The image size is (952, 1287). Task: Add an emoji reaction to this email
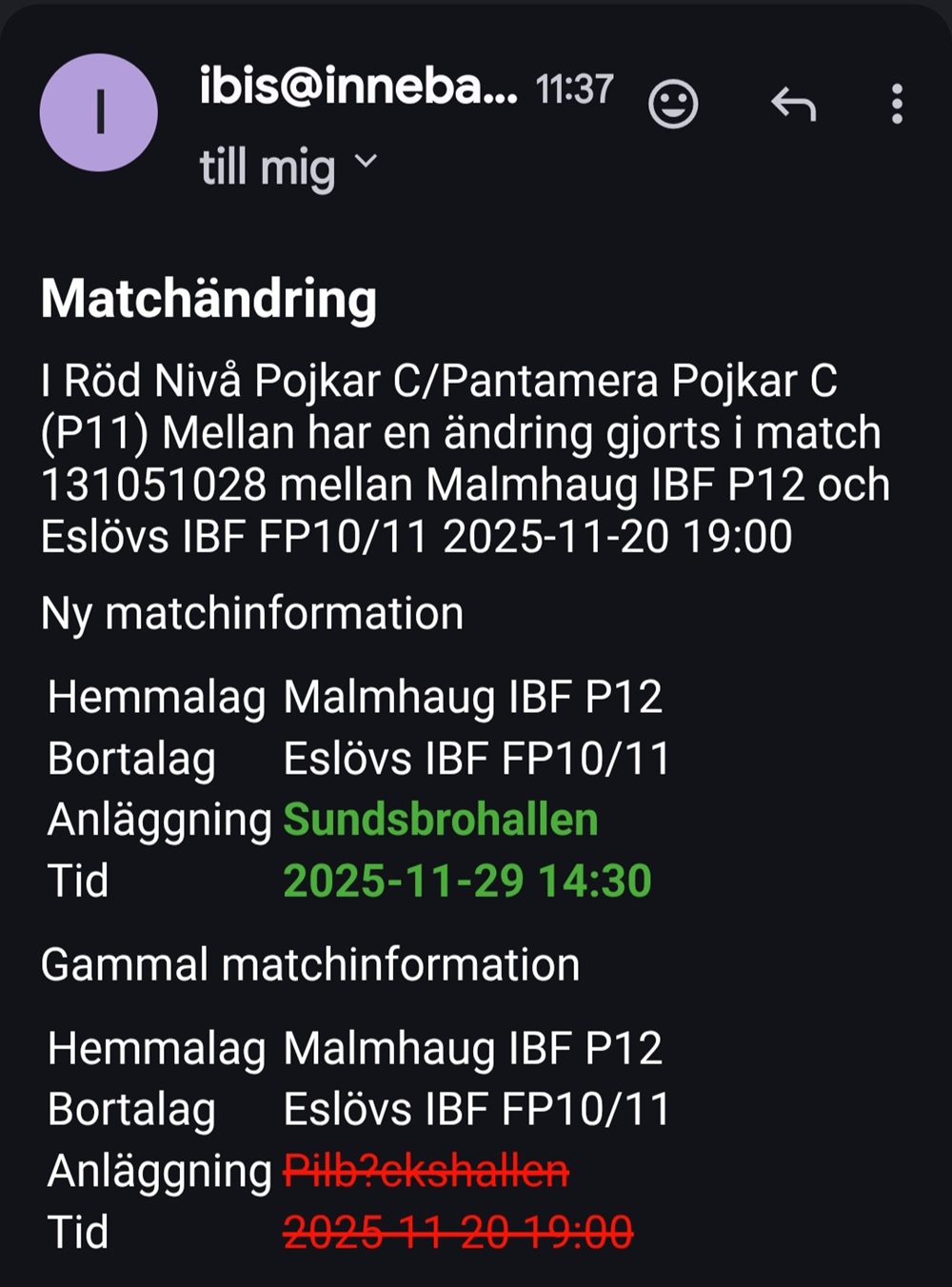click(x=673, y=104)
